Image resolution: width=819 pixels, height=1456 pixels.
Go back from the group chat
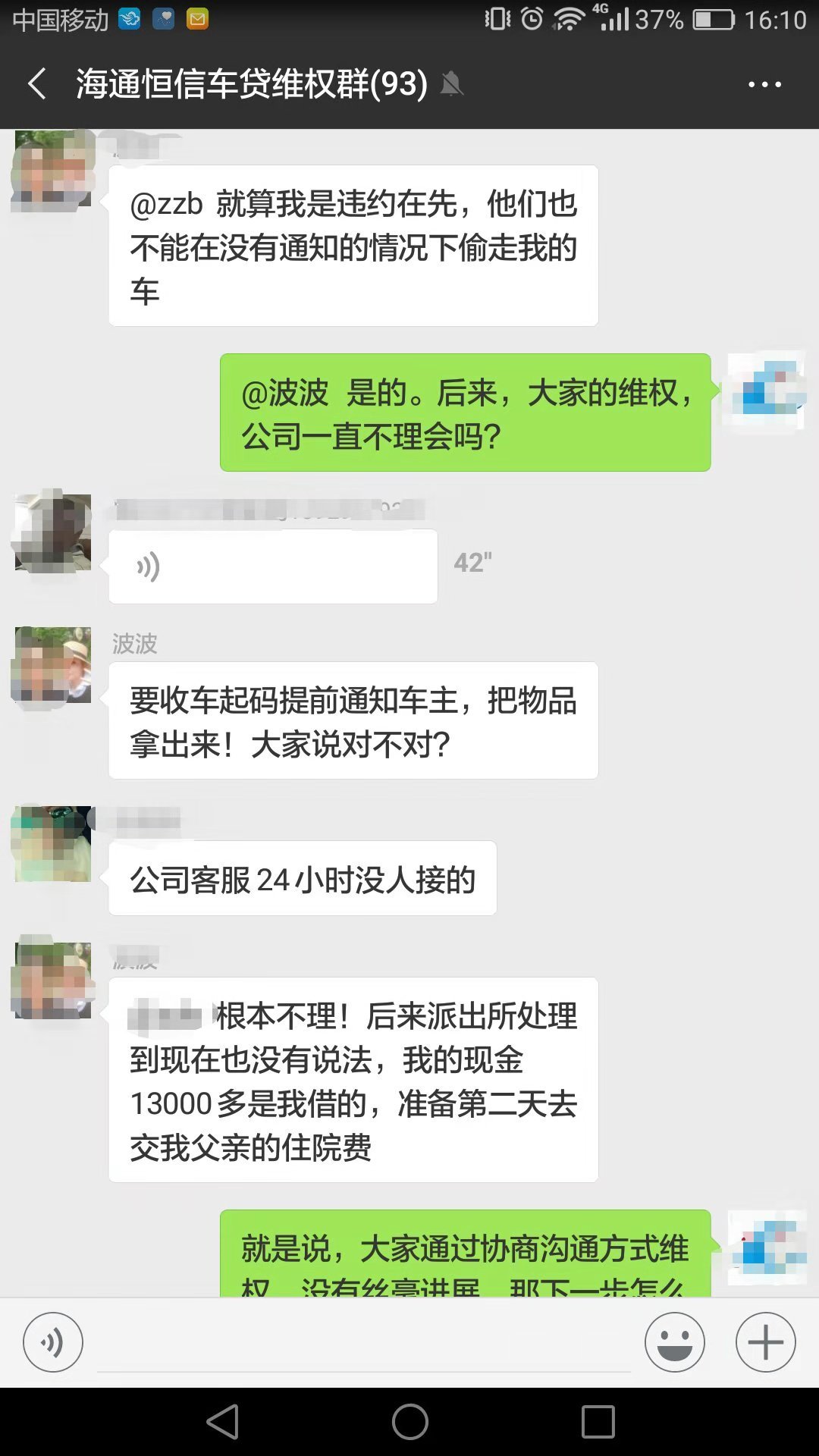tap(36, 83)
